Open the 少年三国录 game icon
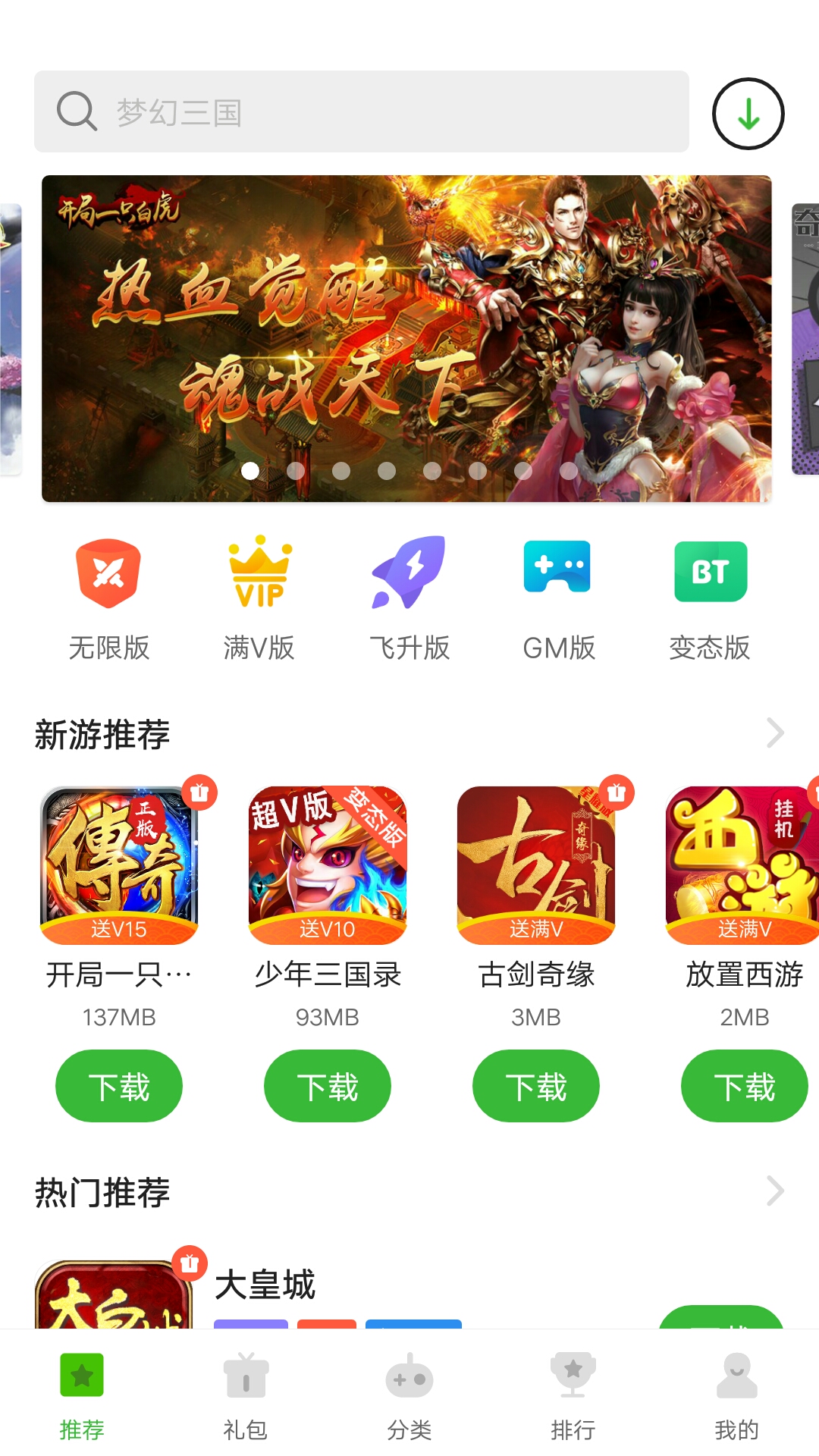Image resolution: width=819 pixels, height=1456 pixels. 328,865
